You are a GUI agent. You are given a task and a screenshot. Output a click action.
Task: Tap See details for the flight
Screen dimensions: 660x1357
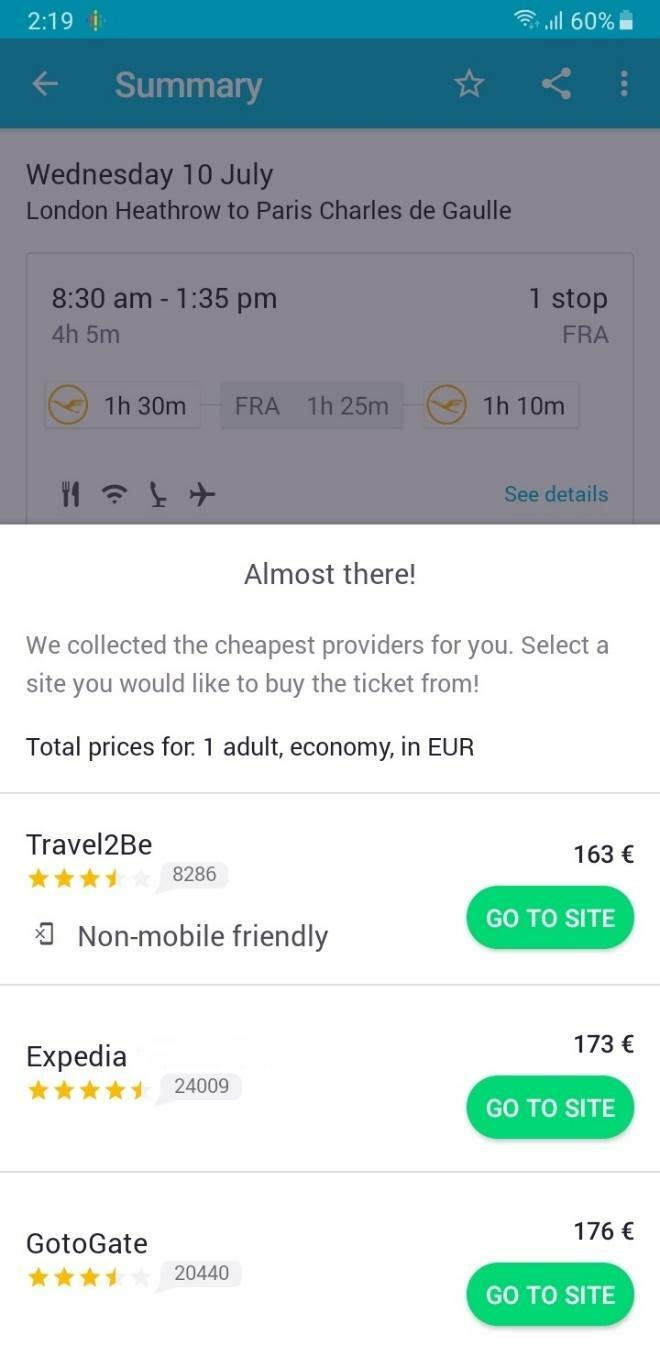click(555, 494)
